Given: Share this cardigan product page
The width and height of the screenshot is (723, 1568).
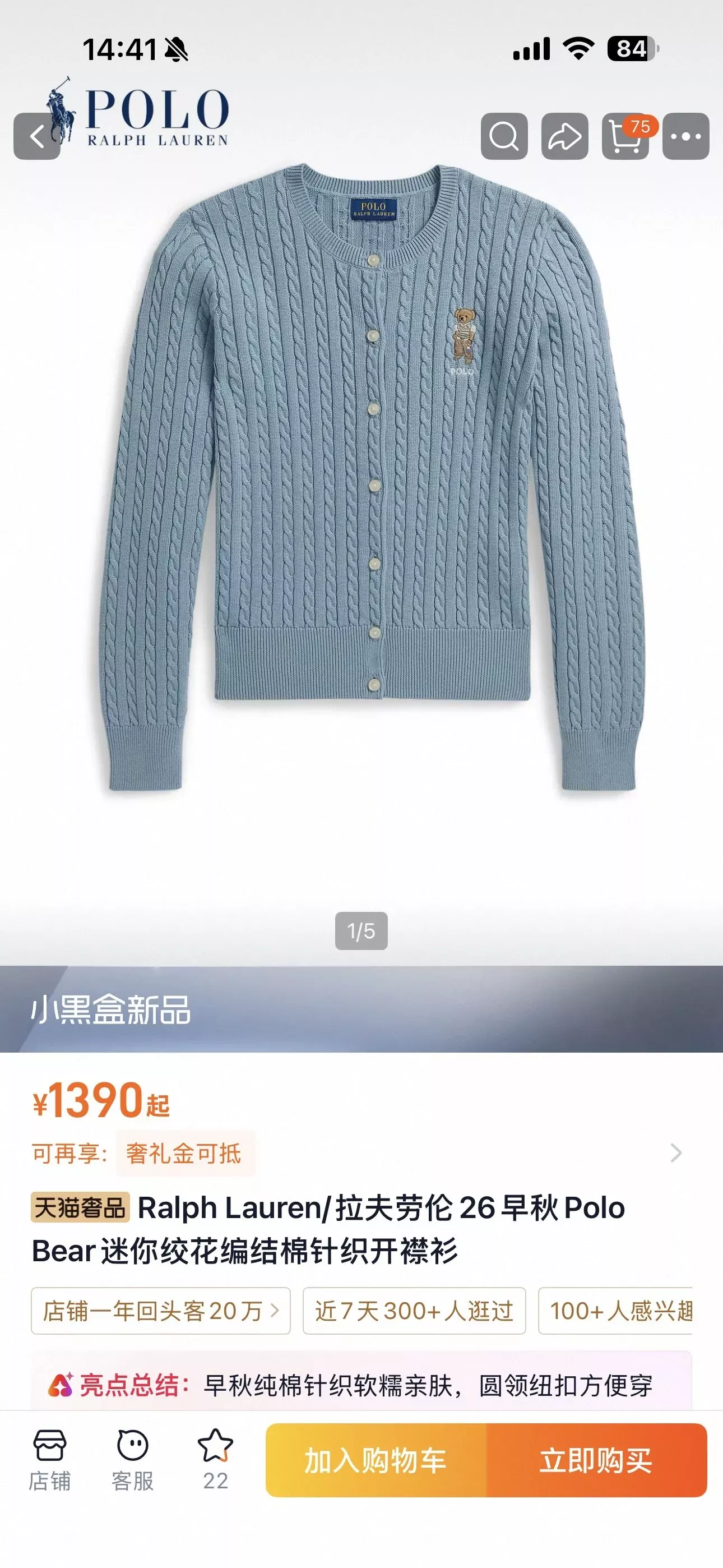Looking at the screenshot, I should 565,136.
